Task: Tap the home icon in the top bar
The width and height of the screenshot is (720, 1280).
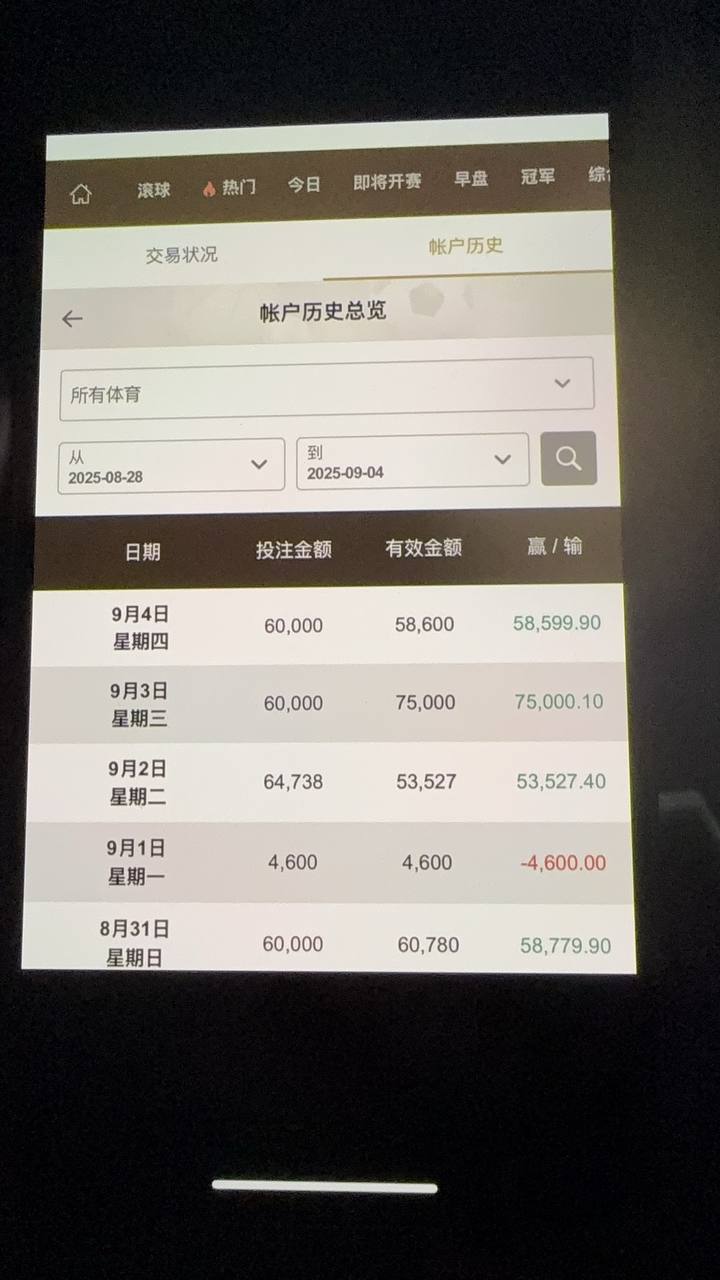Action: [81, 194]
